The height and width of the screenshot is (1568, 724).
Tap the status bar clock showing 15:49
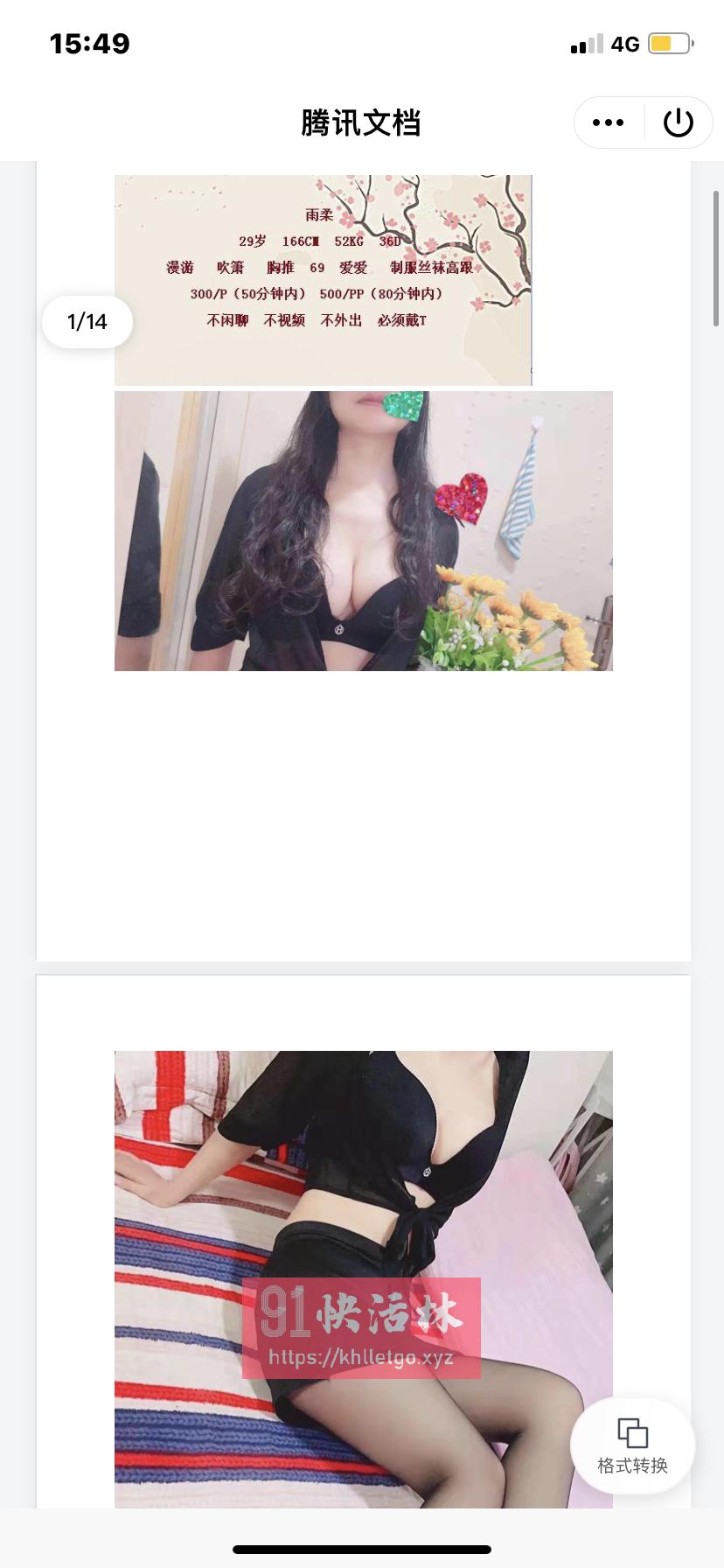click(x=88, y=42)
